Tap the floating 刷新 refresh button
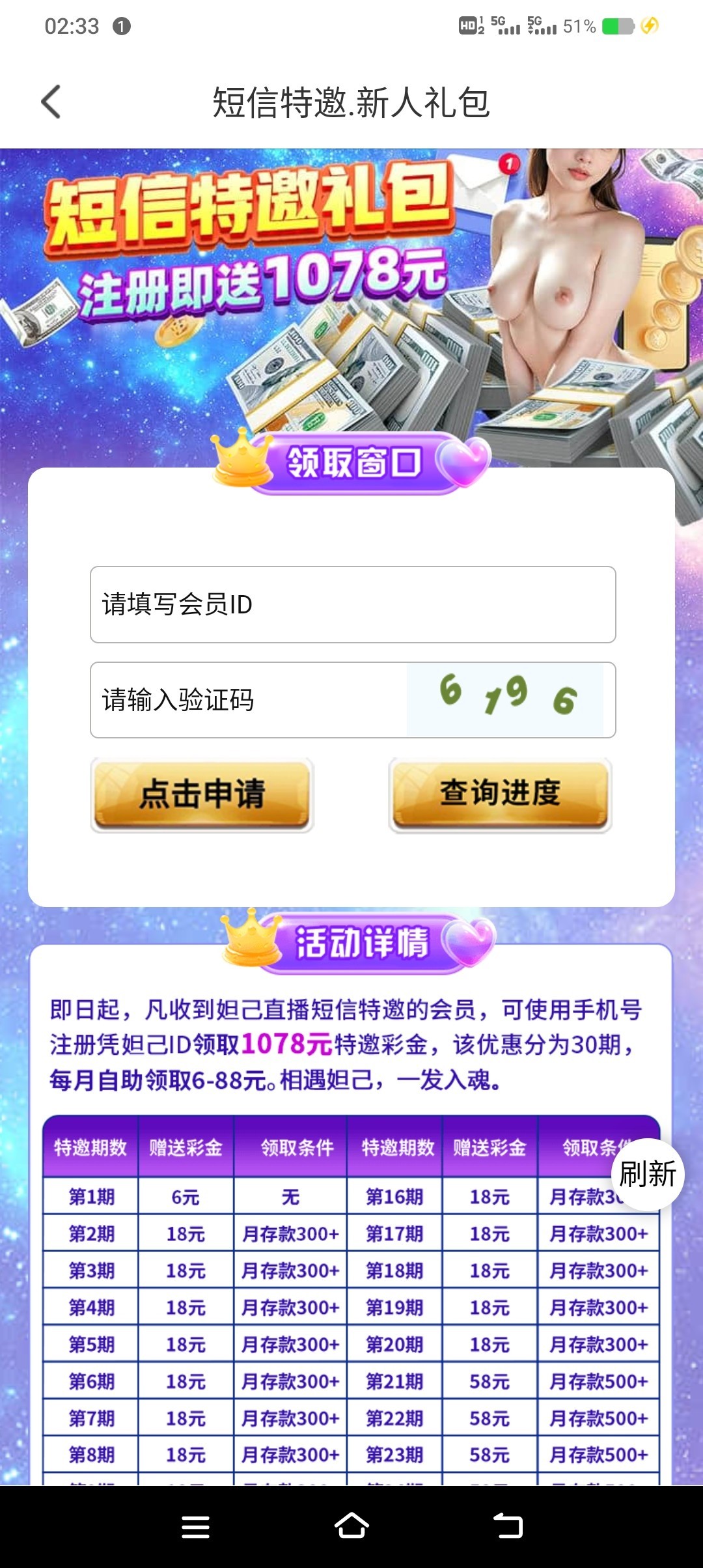This screenshot has height=1568, width=703. pyautogui.click(x=647, y=1175)
